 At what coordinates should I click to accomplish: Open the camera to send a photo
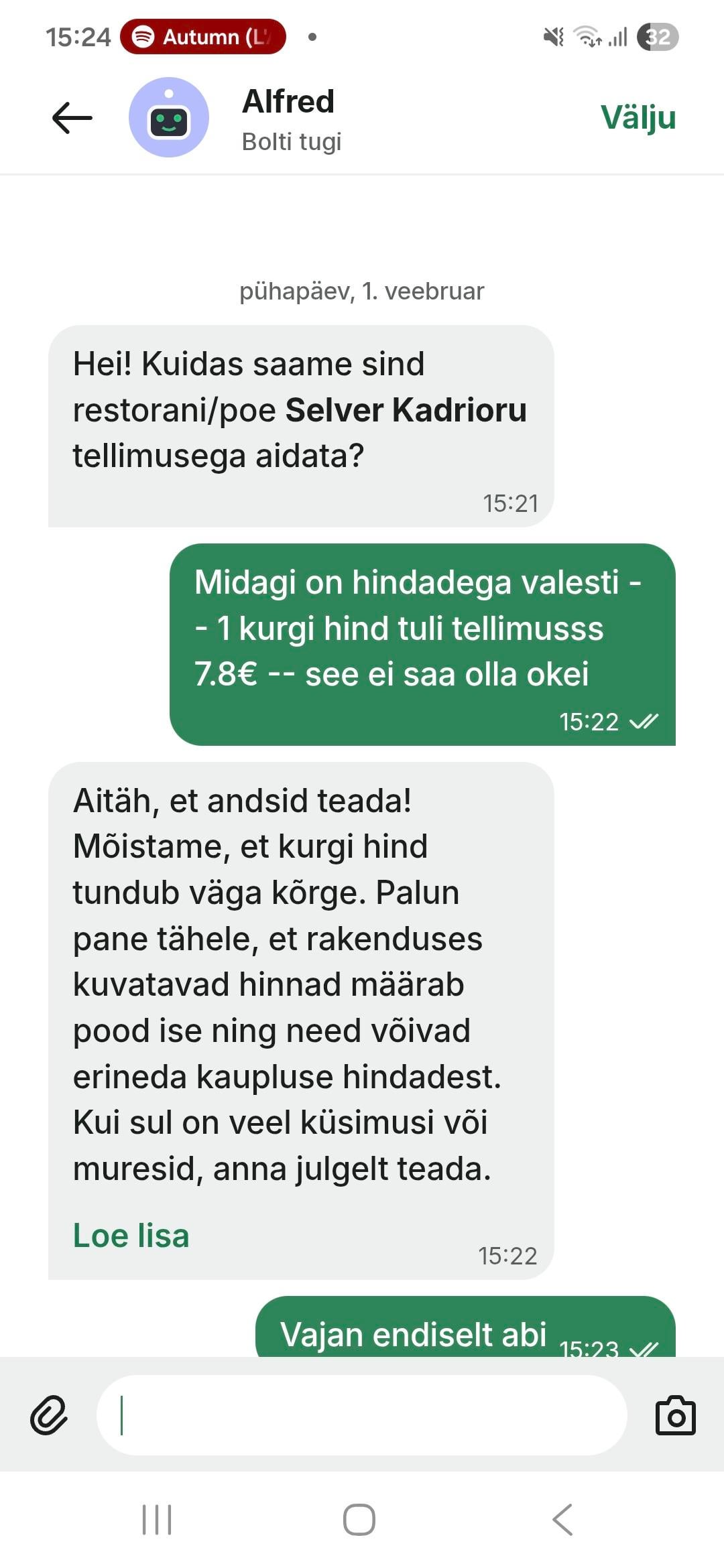(x=675, y=1415)
